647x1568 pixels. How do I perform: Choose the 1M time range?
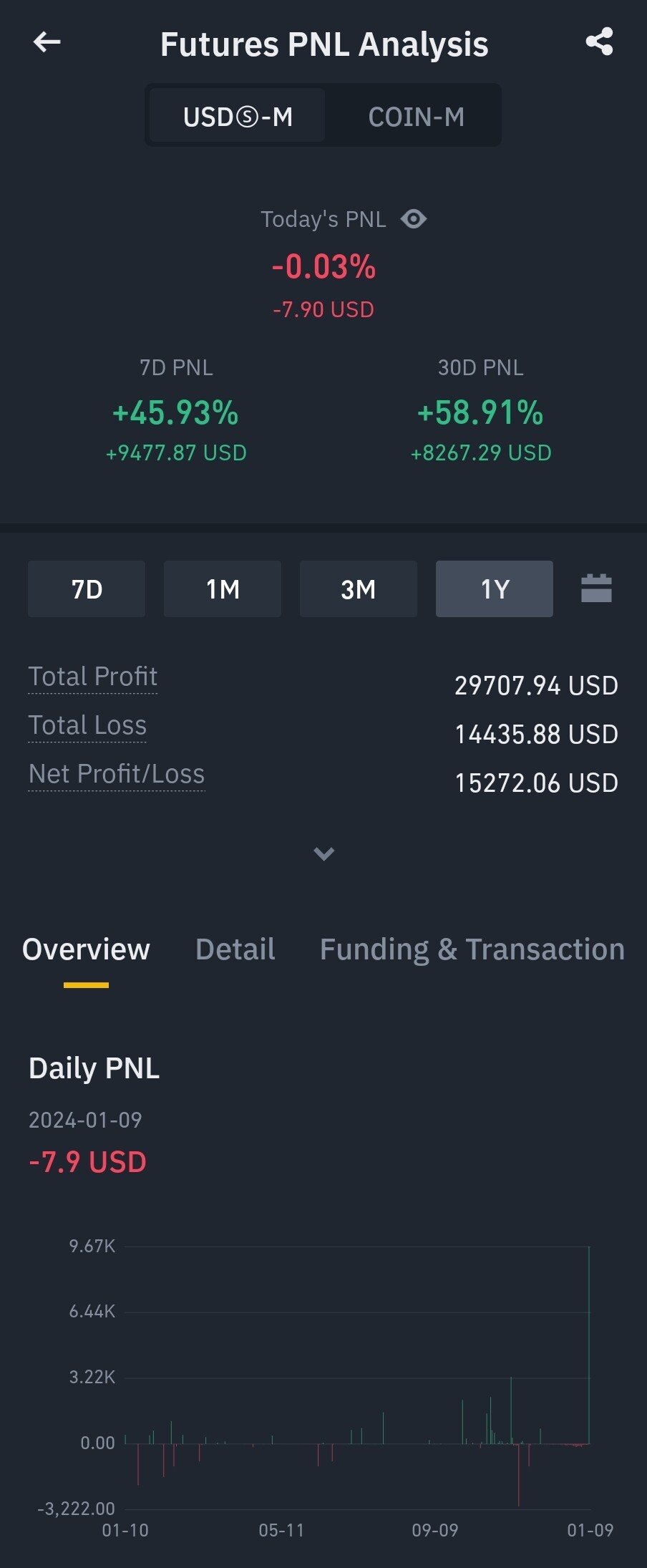pos(223,589)
